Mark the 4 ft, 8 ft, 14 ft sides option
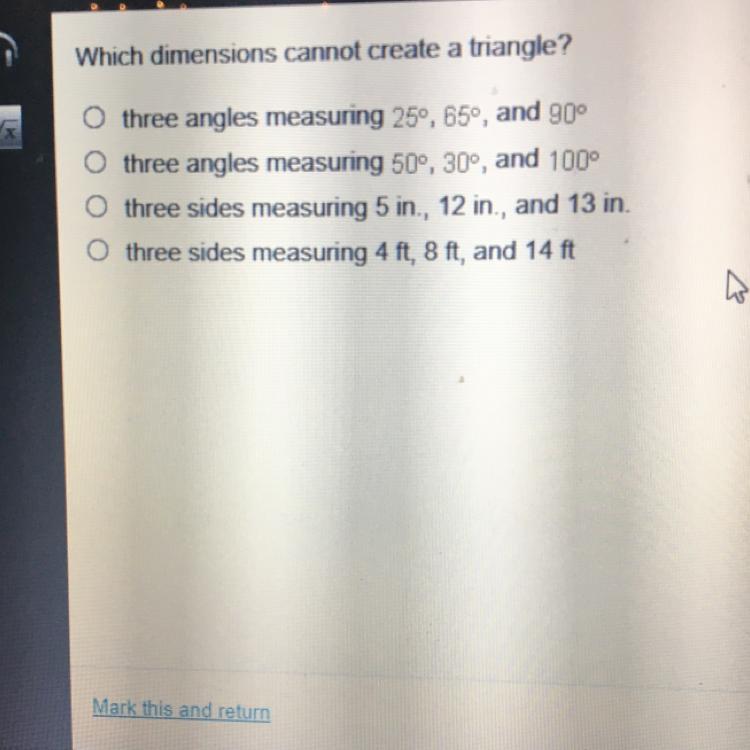Viewport: 750px width, 750px height. [x=98, y=252]
